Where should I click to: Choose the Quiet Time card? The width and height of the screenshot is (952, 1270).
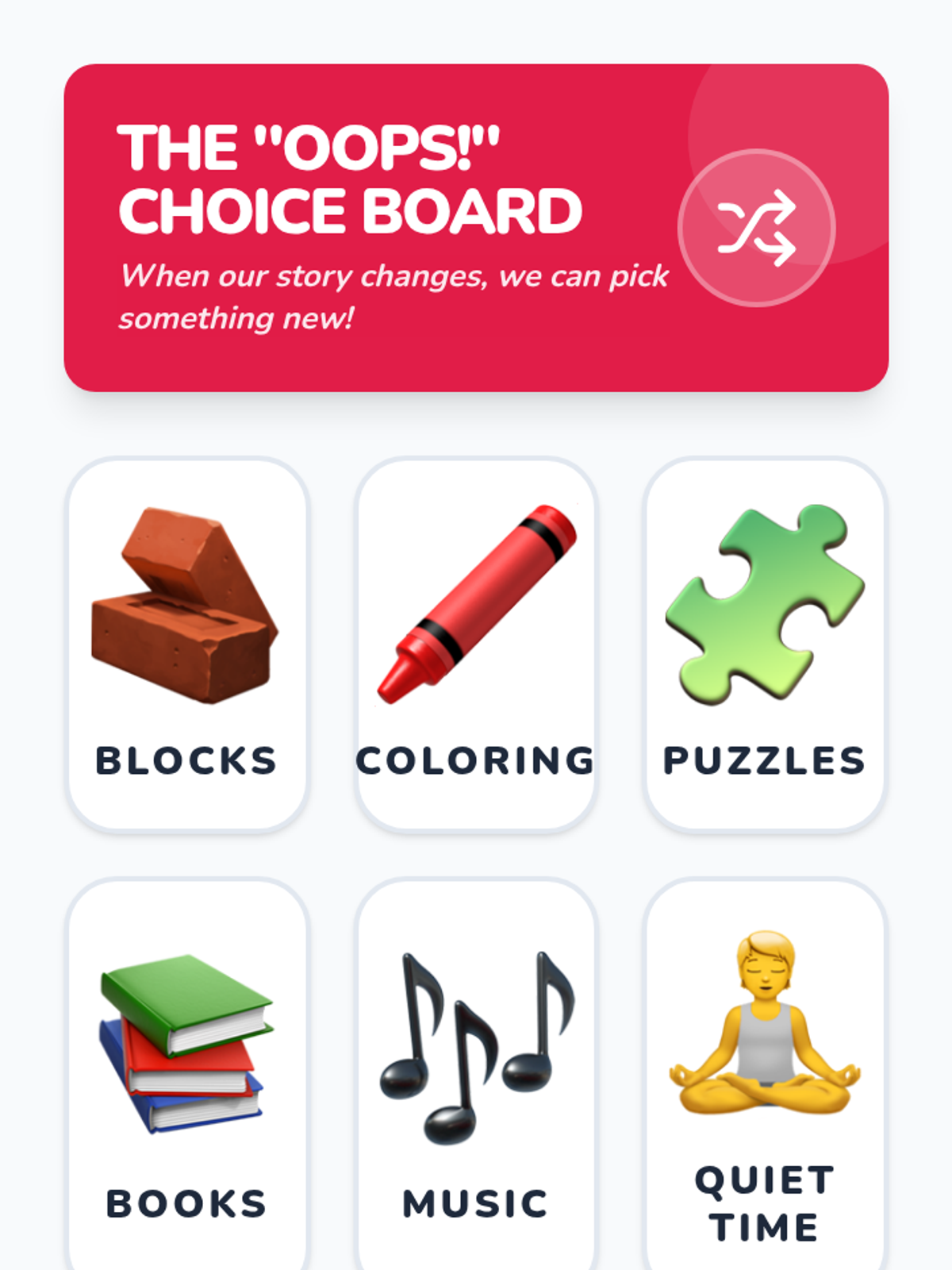765,1075
